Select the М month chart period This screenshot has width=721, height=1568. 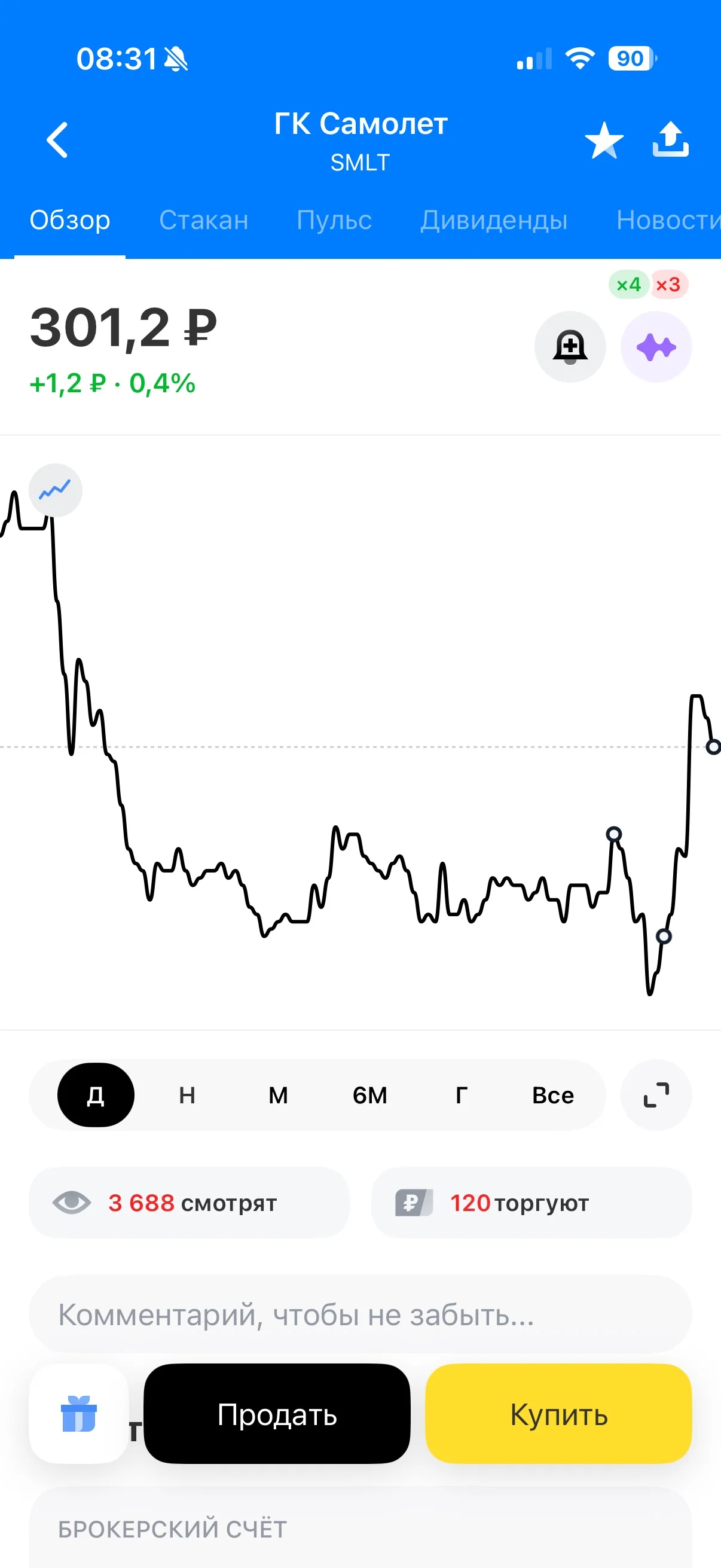tap(278, 1095)
